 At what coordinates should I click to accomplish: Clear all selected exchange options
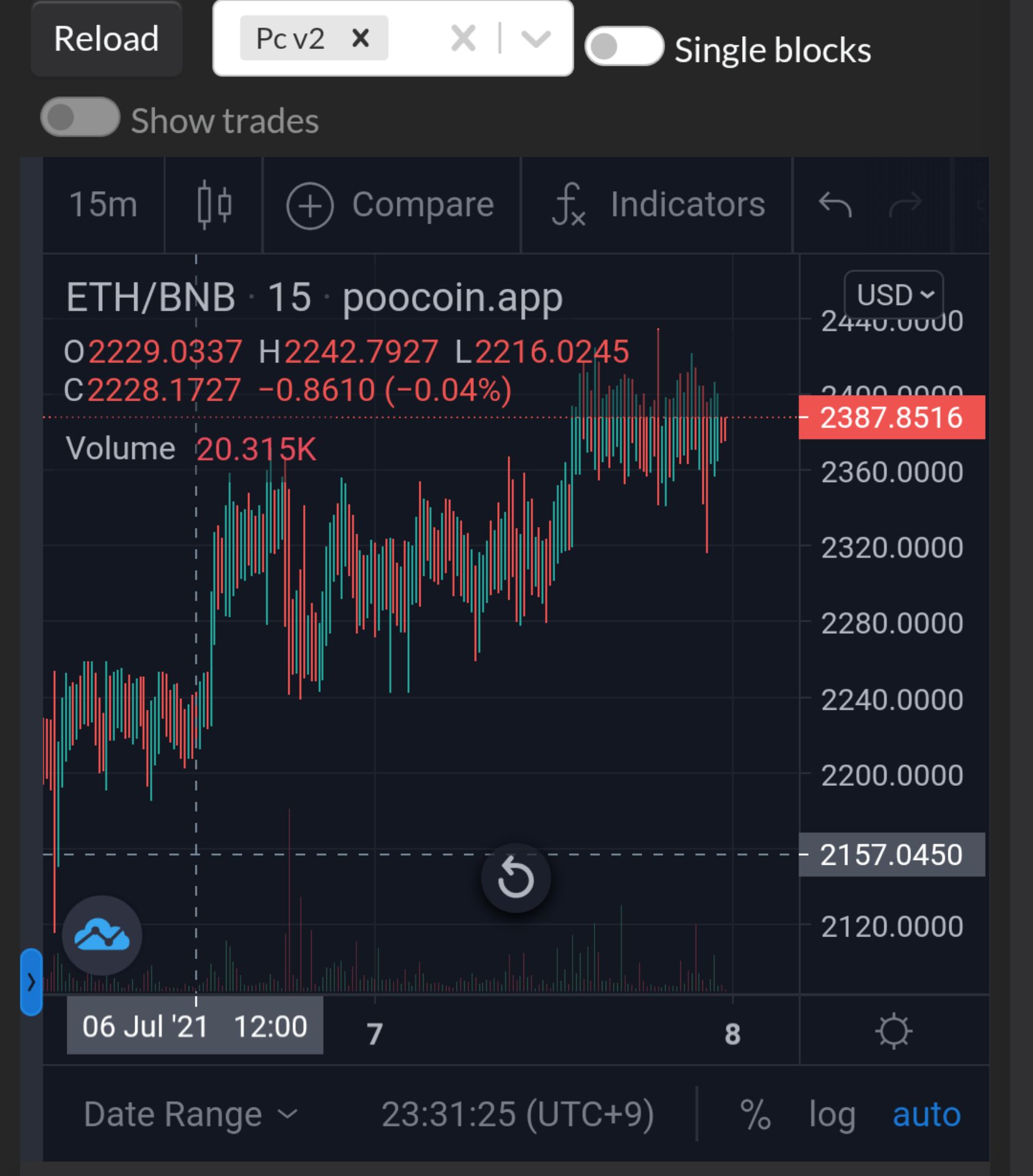[x=463, y=39]
